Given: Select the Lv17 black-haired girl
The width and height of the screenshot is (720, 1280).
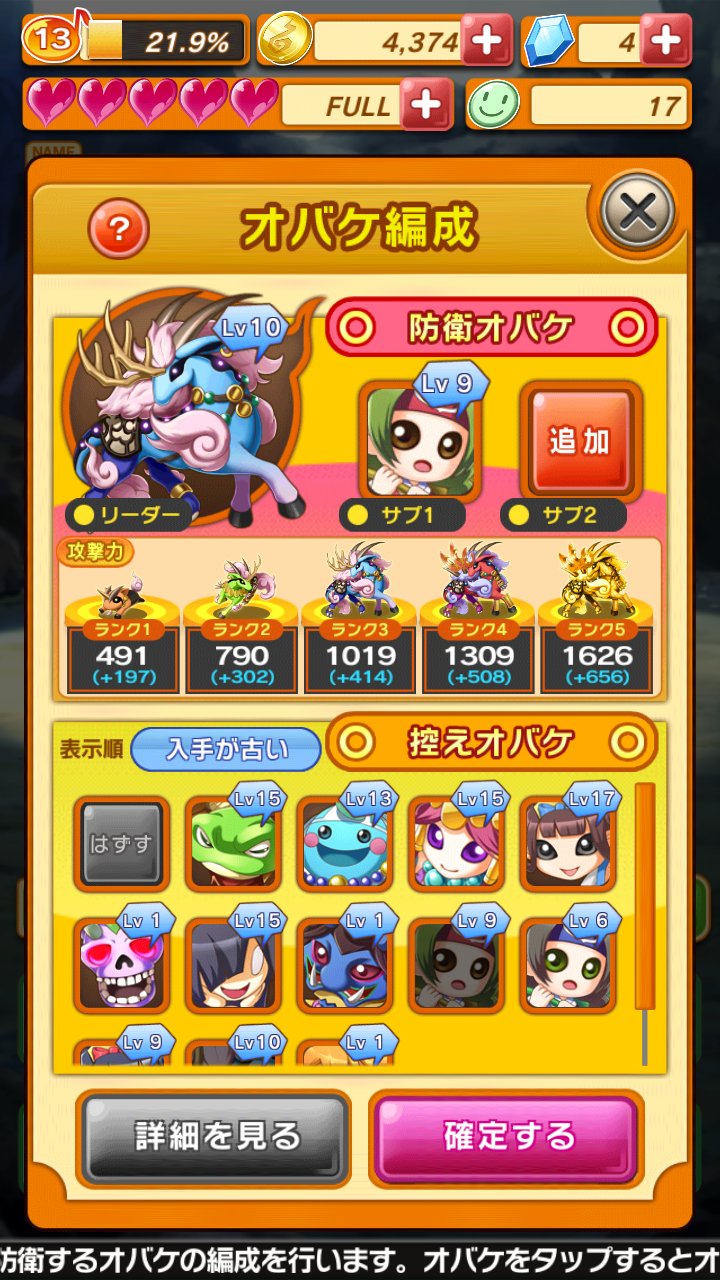Looking at the screenshot, I should pyautogui.click(x=567, y=843).
